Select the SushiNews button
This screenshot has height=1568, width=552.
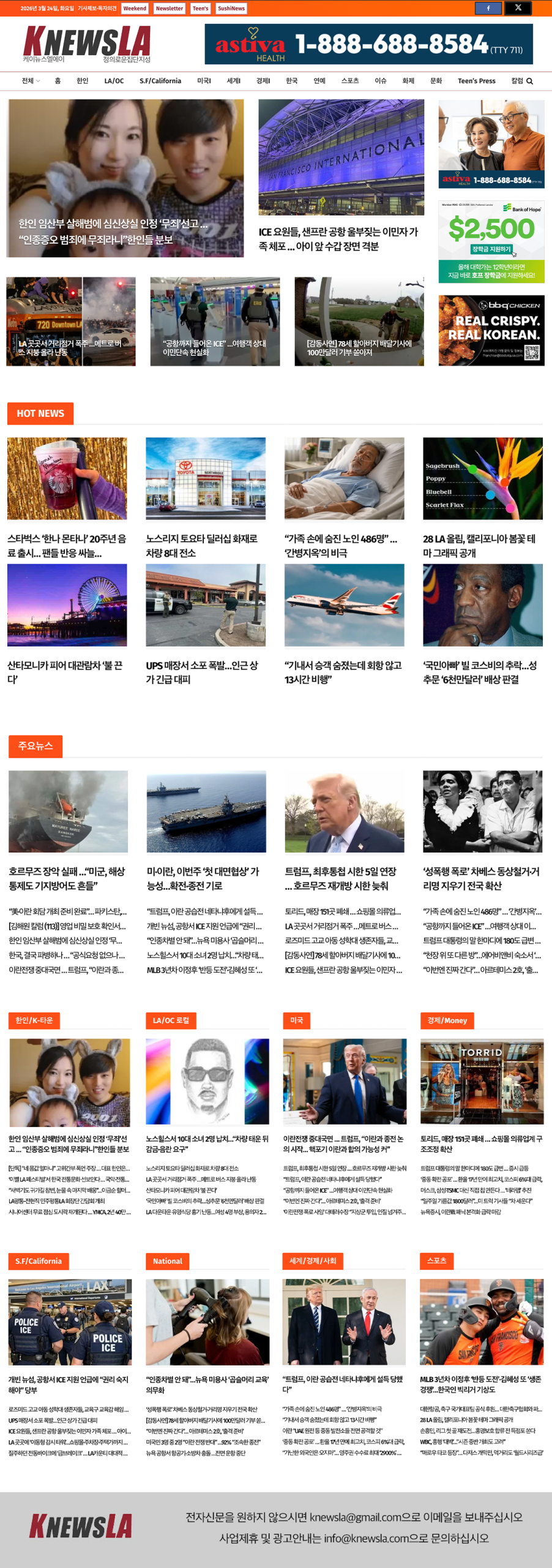coord(231,9)
